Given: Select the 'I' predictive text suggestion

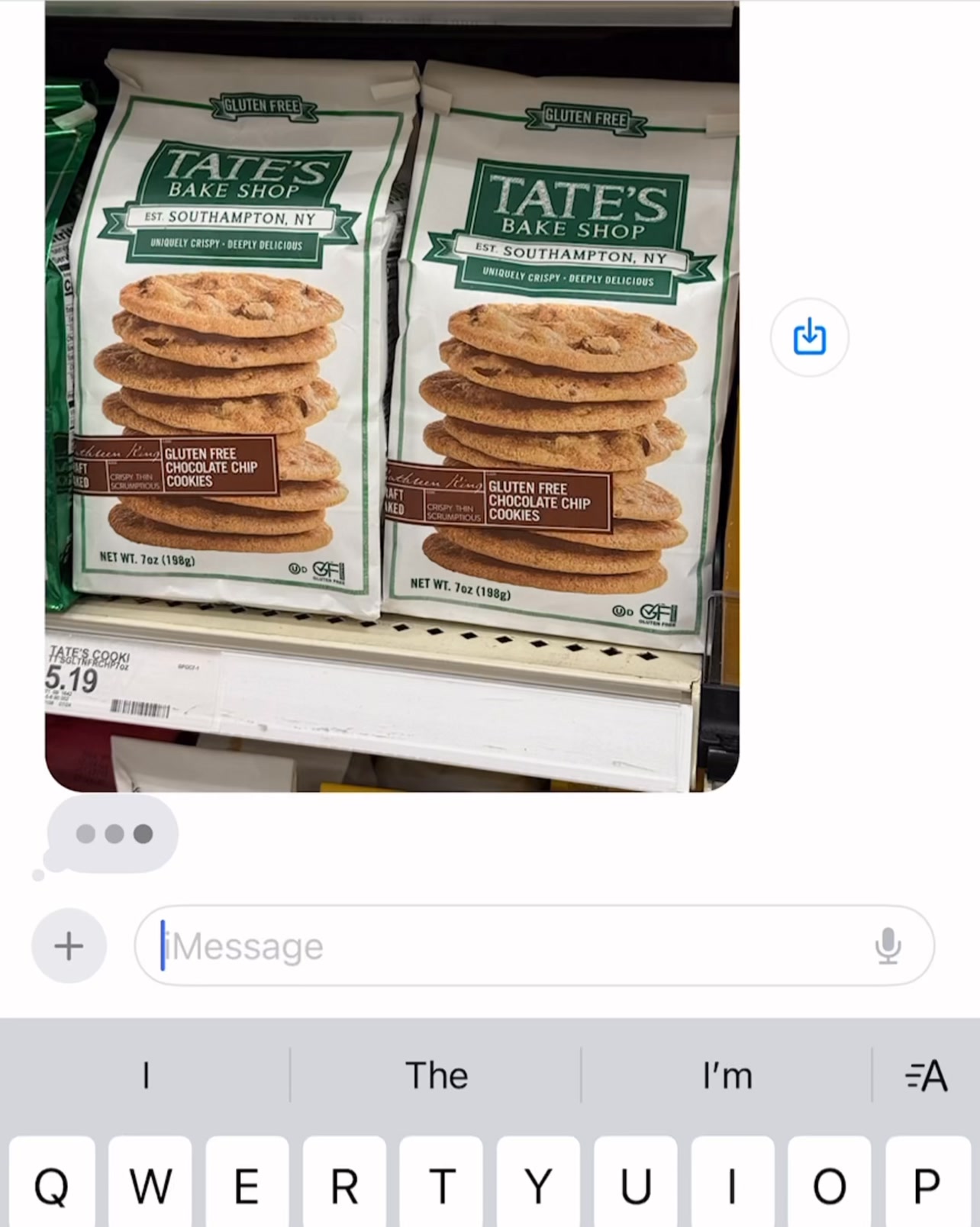Looking at the screenshot, I should coord(145,1076).
